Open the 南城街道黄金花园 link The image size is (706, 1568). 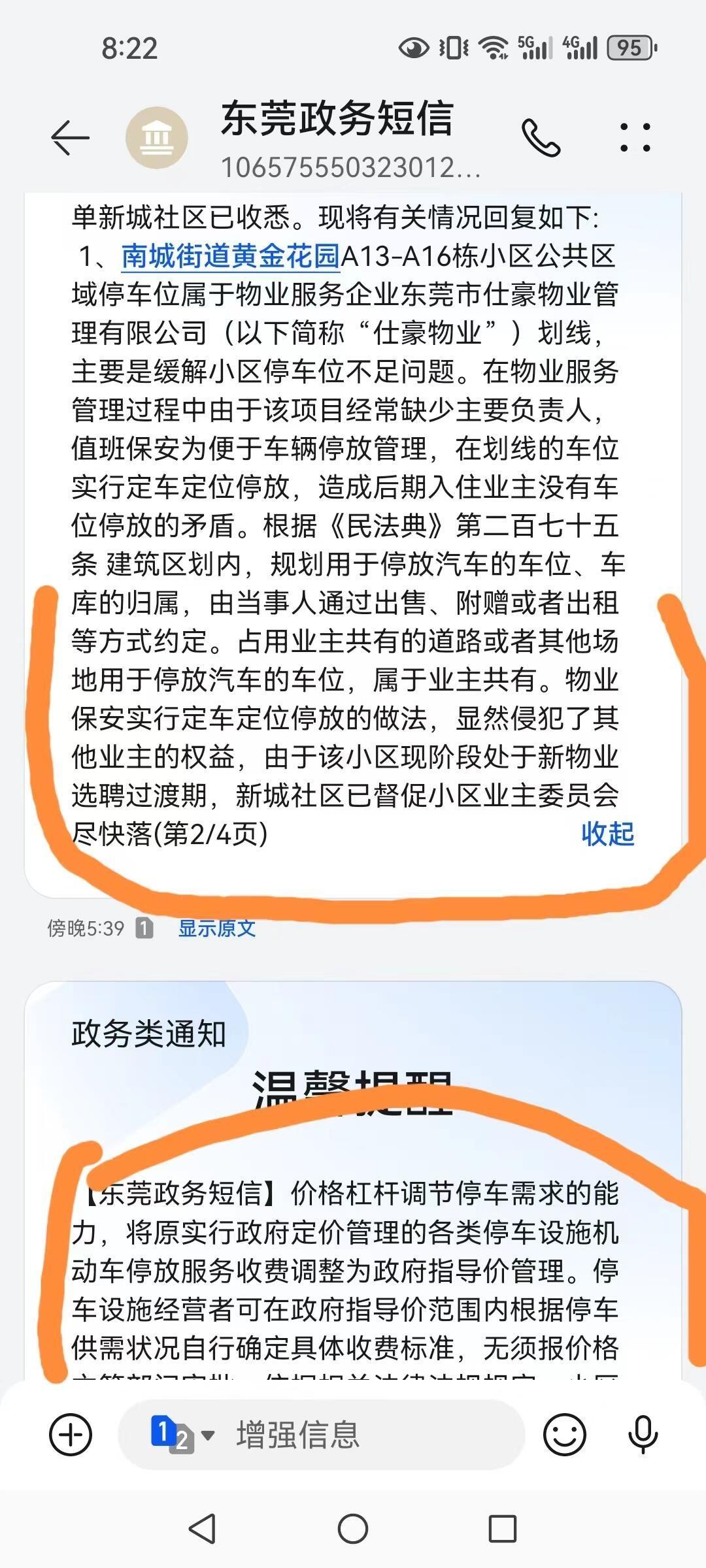tap(230, 256)
